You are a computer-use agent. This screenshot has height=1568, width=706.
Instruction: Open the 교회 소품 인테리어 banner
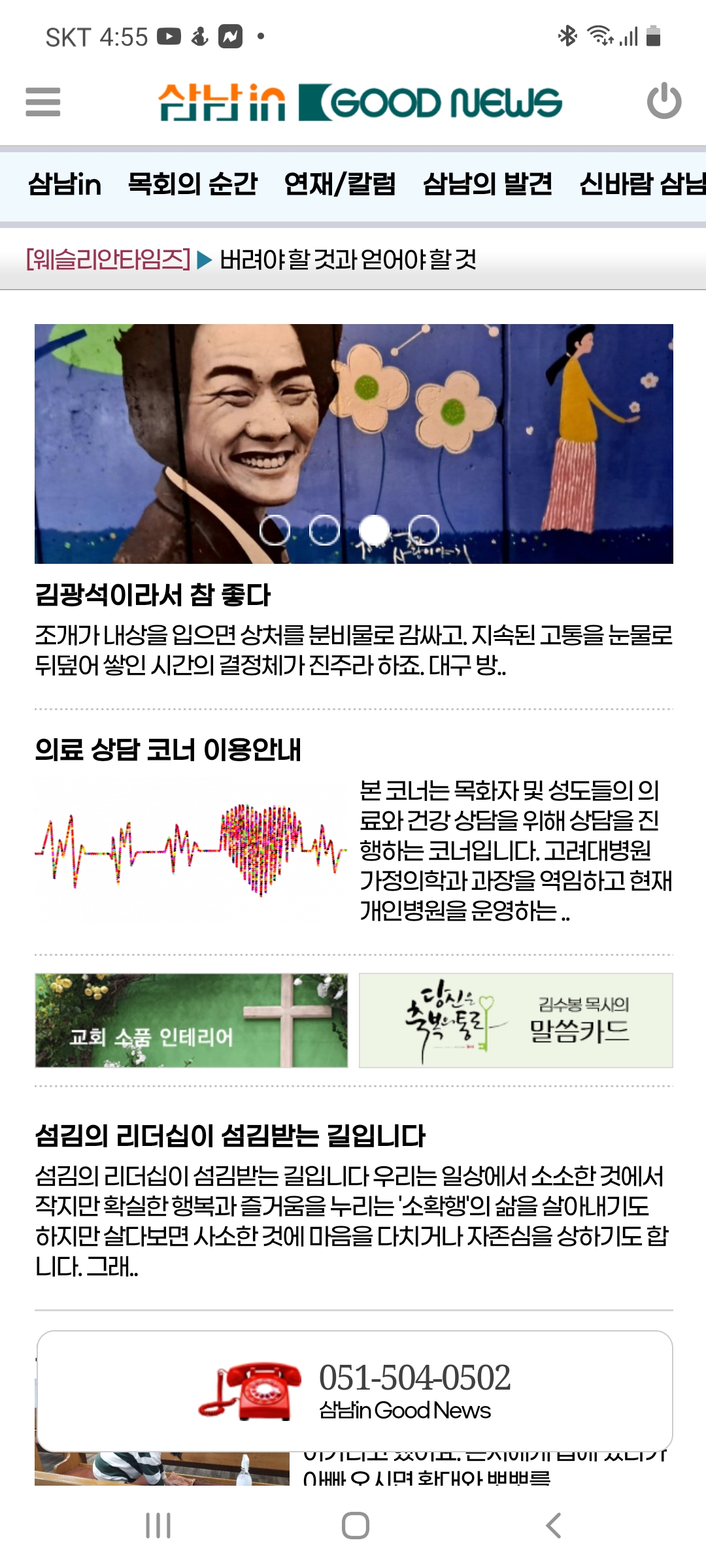[192, 1021]
